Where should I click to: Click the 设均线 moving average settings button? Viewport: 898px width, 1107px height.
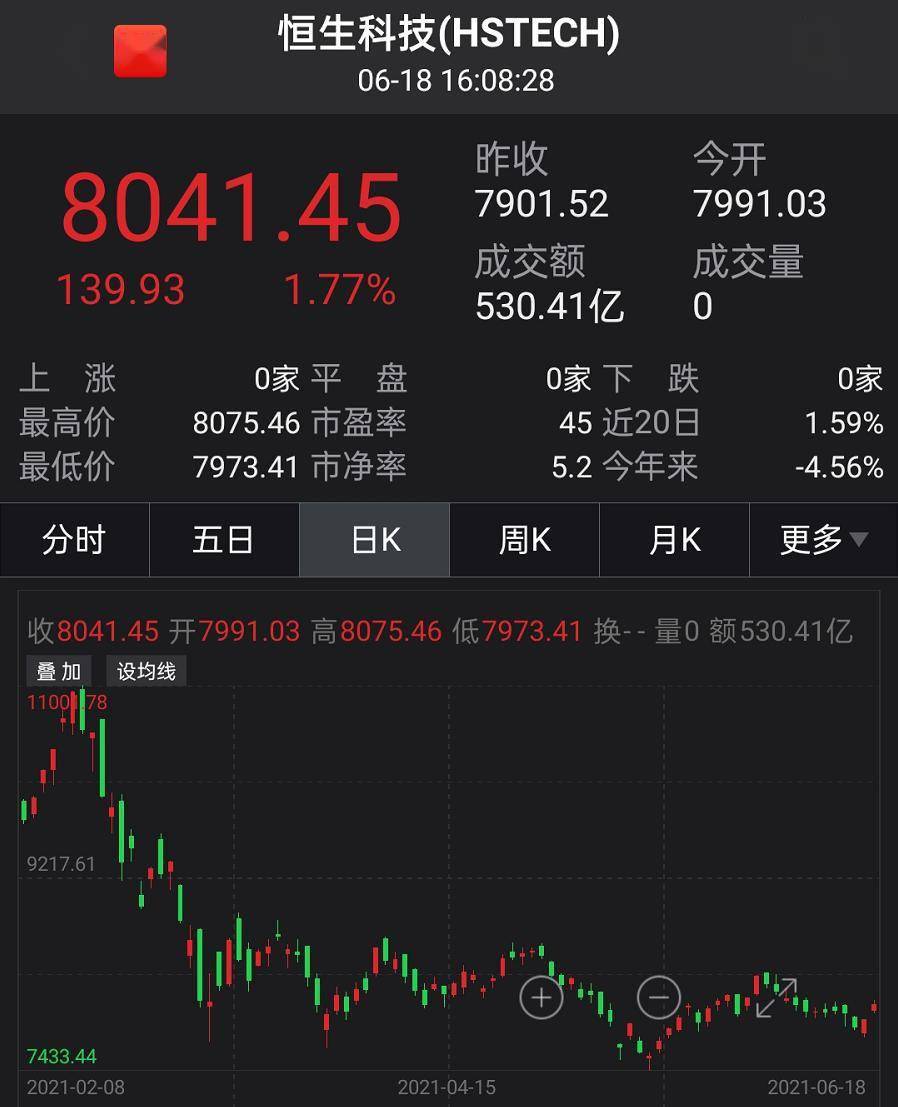[146, 671]
